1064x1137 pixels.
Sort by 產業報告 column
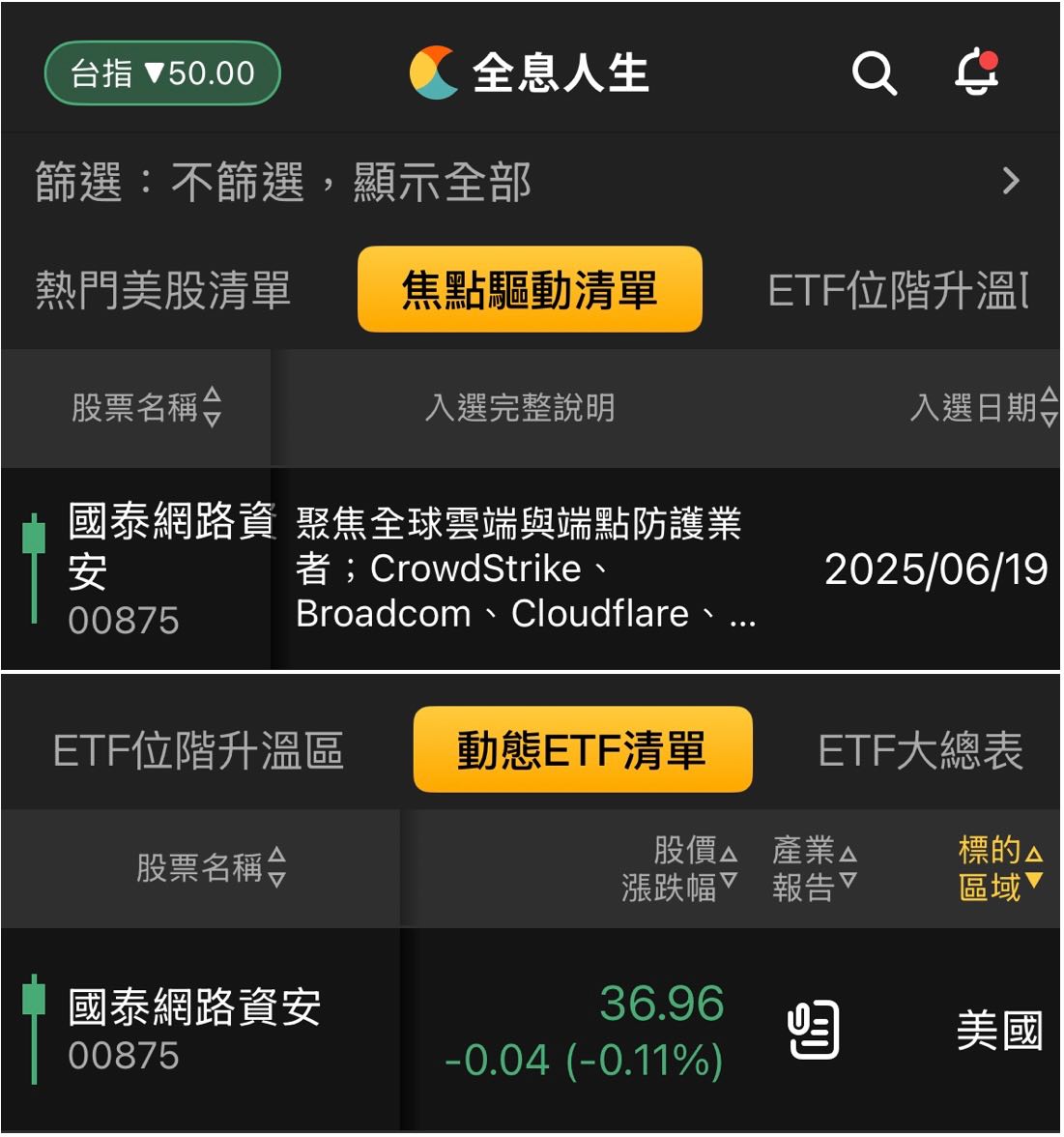(x=814, y=868)
